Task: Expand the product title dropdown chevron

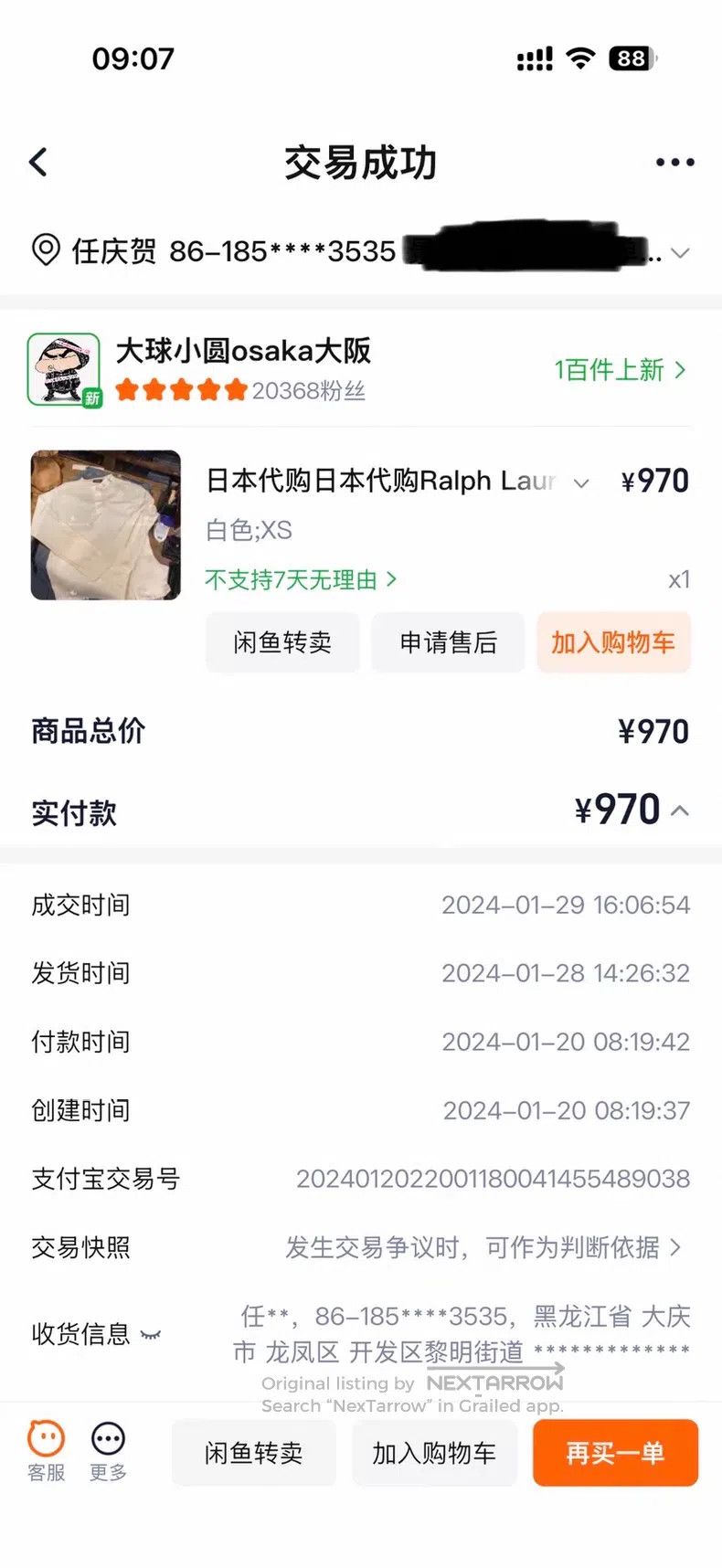Action: pos(581,483)
